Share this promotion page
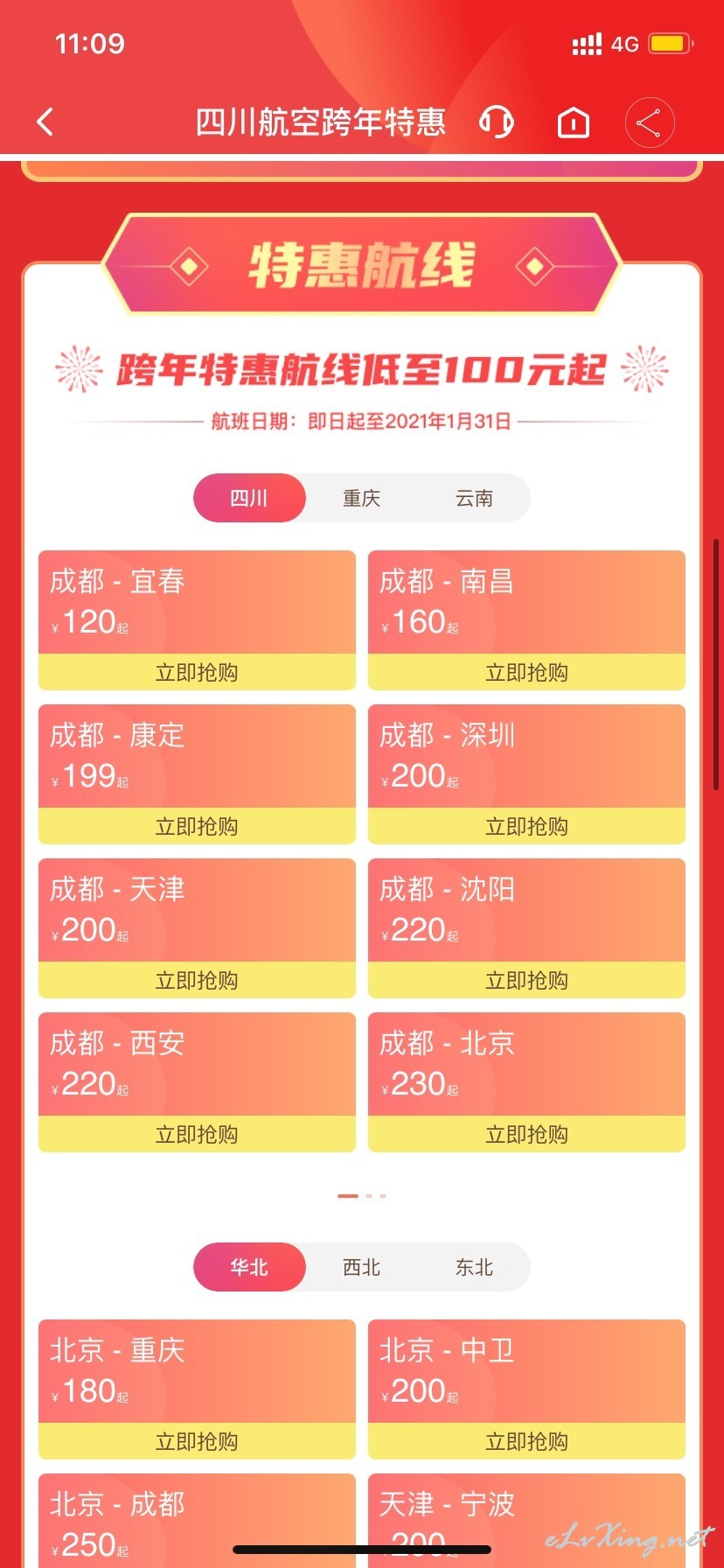 (x=649, y=122)
